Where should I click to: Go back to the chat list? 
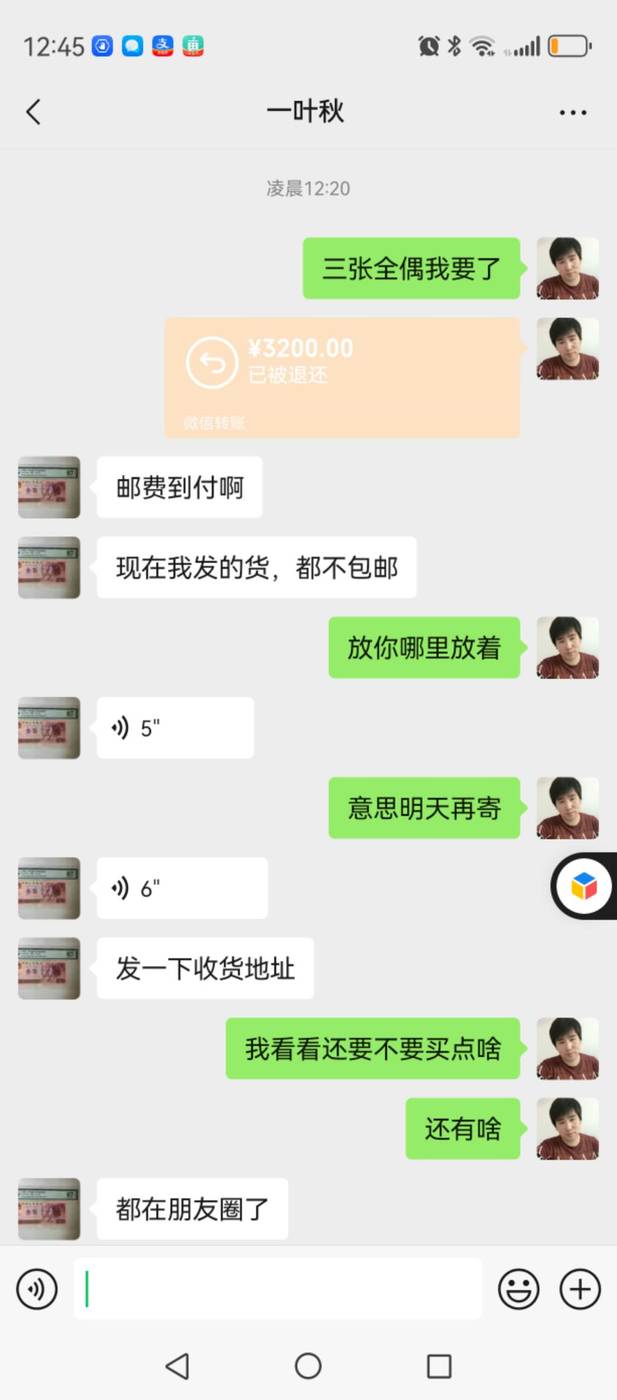(33, 111)
